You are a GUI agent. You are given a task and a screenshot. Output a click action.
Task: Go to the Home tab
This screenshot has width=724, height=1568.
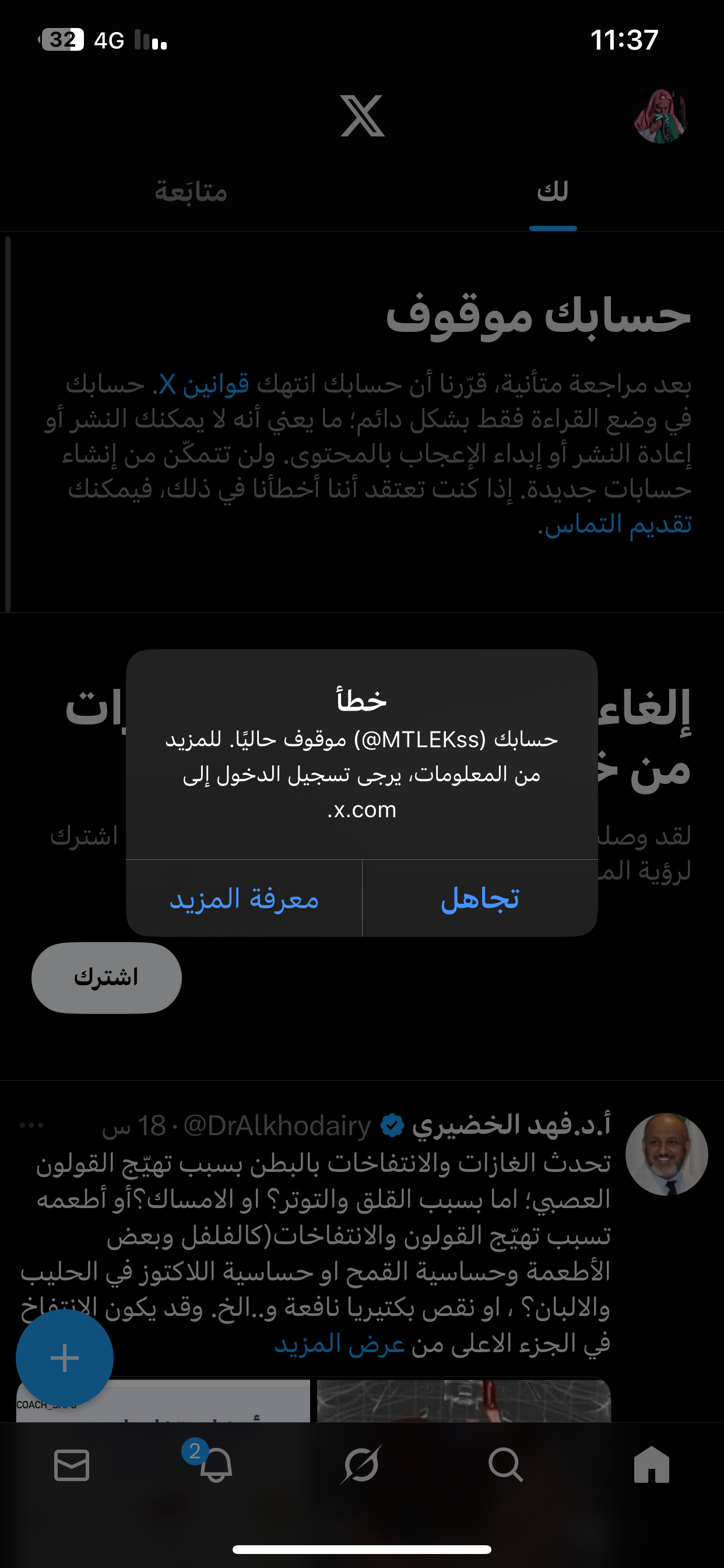(651, 1465)
